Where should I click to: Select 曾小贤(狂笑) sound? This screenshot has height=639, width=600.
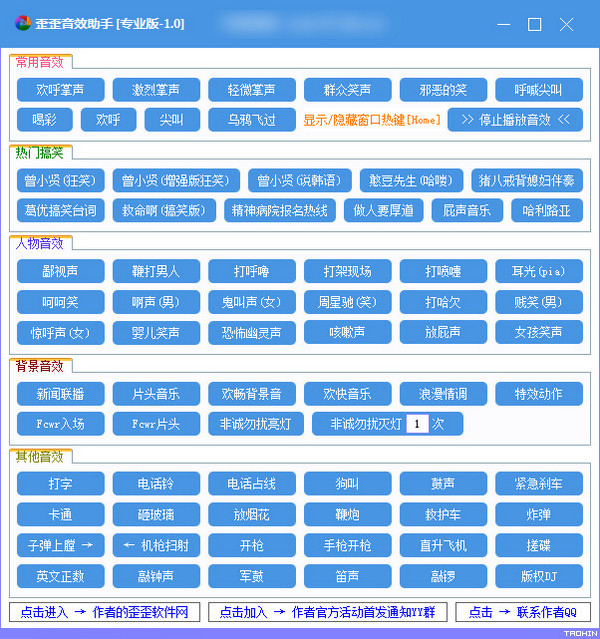tap(59, 181)
